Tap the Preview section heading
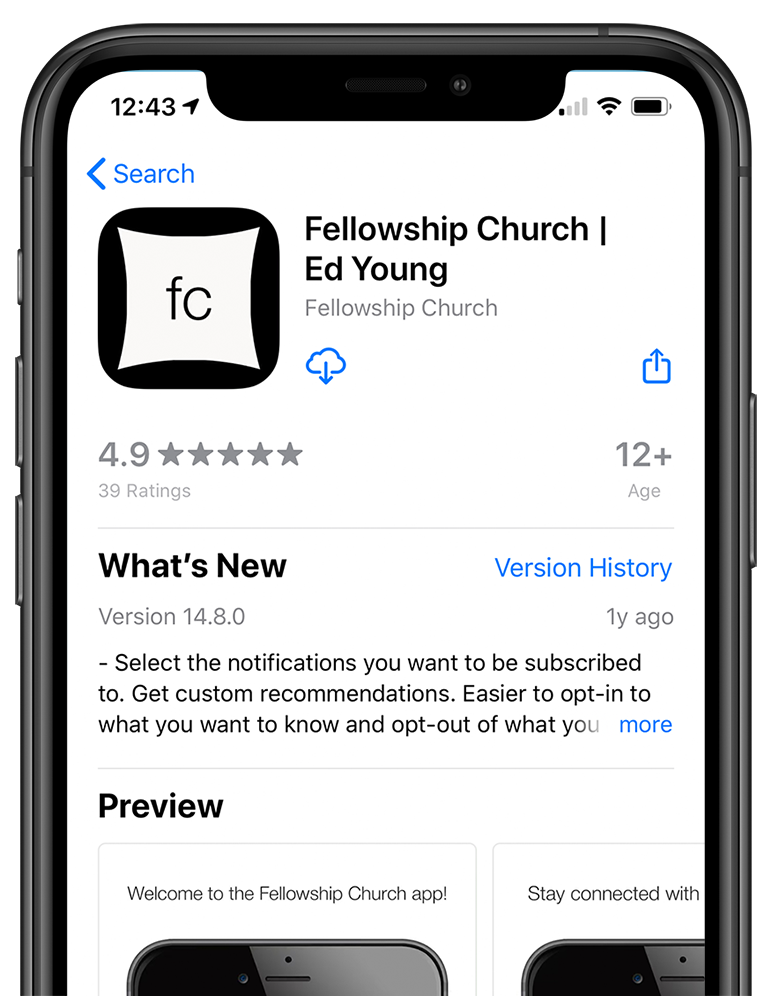This screenshot has width=772, height=996. [160, 806]
